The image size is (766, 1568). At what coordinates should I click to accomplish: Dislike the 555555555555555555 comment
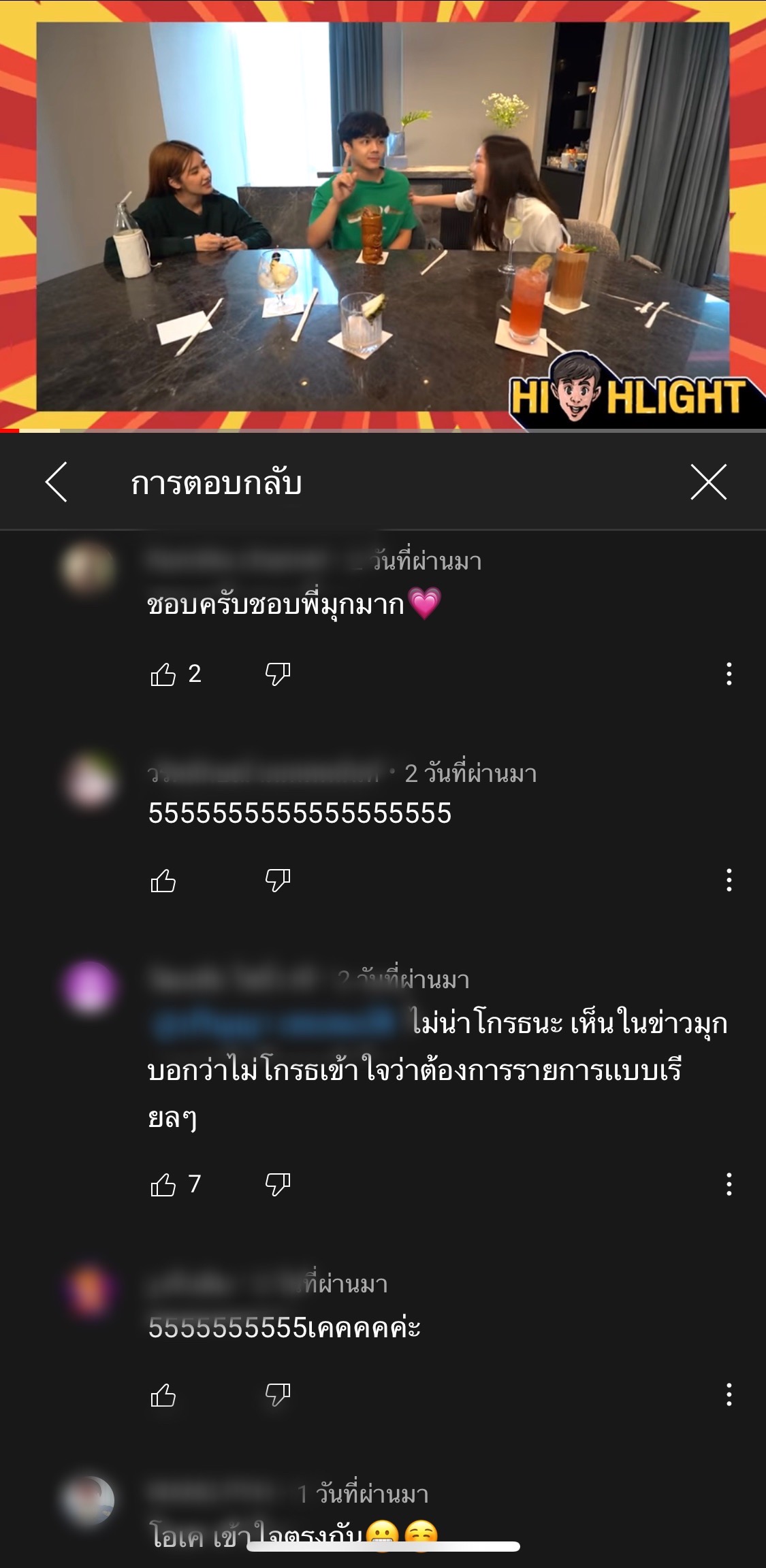[277, 881]
